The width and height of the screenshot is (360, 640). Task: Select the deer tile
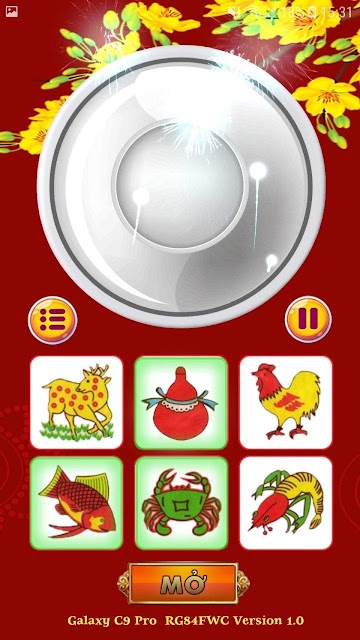(x=76, y=402)
